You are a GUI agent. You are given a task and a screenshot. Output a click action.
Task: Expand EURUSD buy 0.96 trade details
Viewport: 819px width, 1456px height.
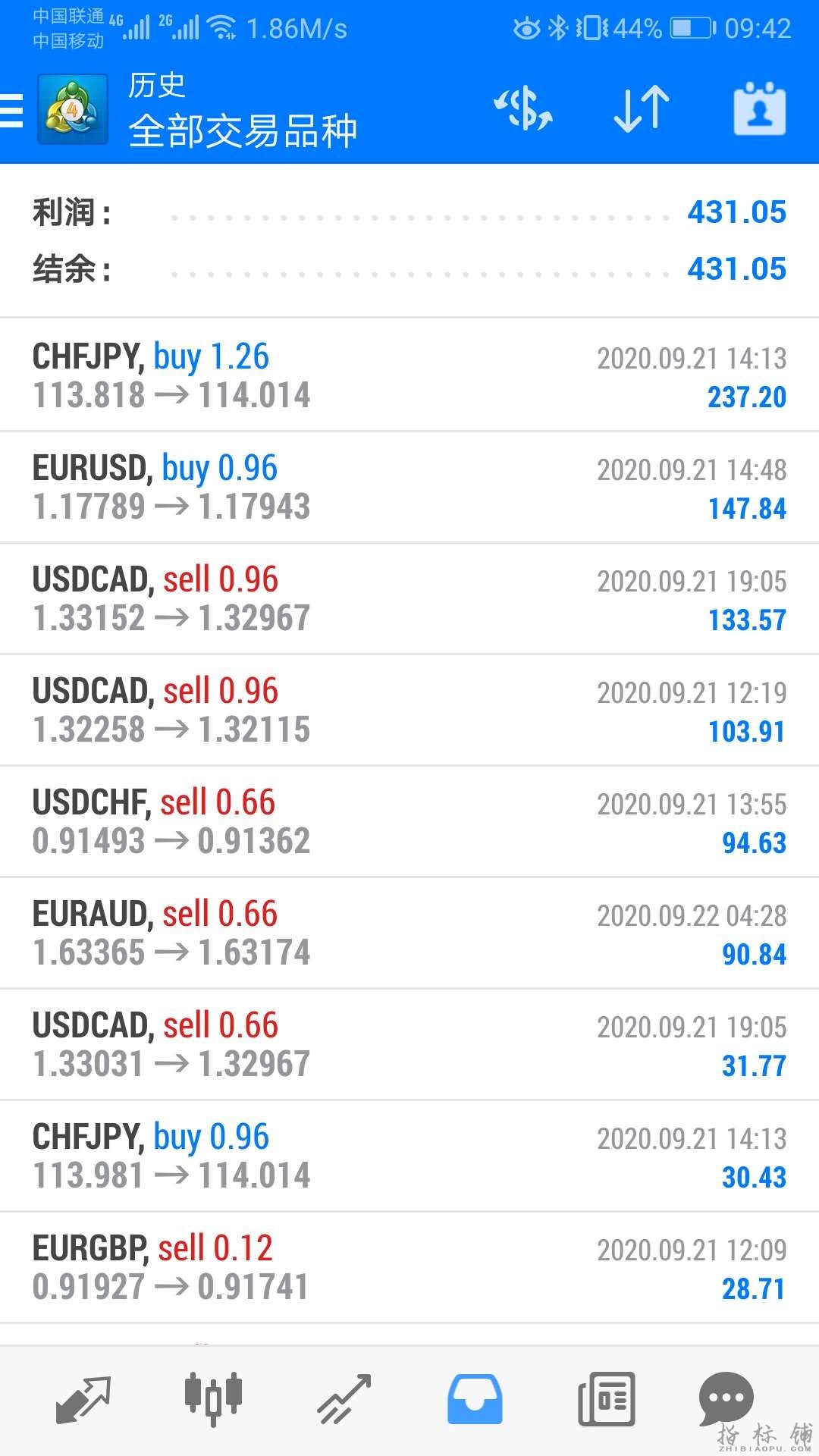tap(409, 487)
